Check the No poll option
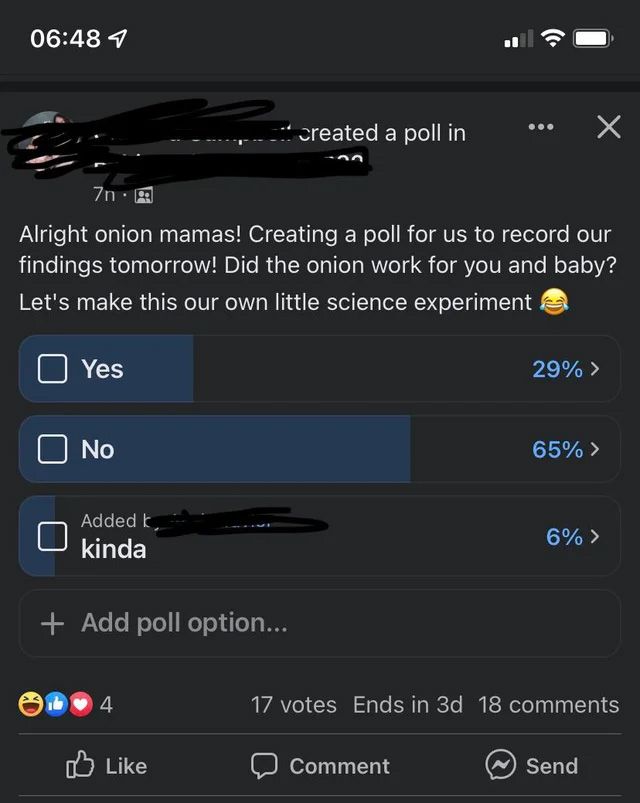Screen dimensions: 640x803 click(x=52, y=450)
